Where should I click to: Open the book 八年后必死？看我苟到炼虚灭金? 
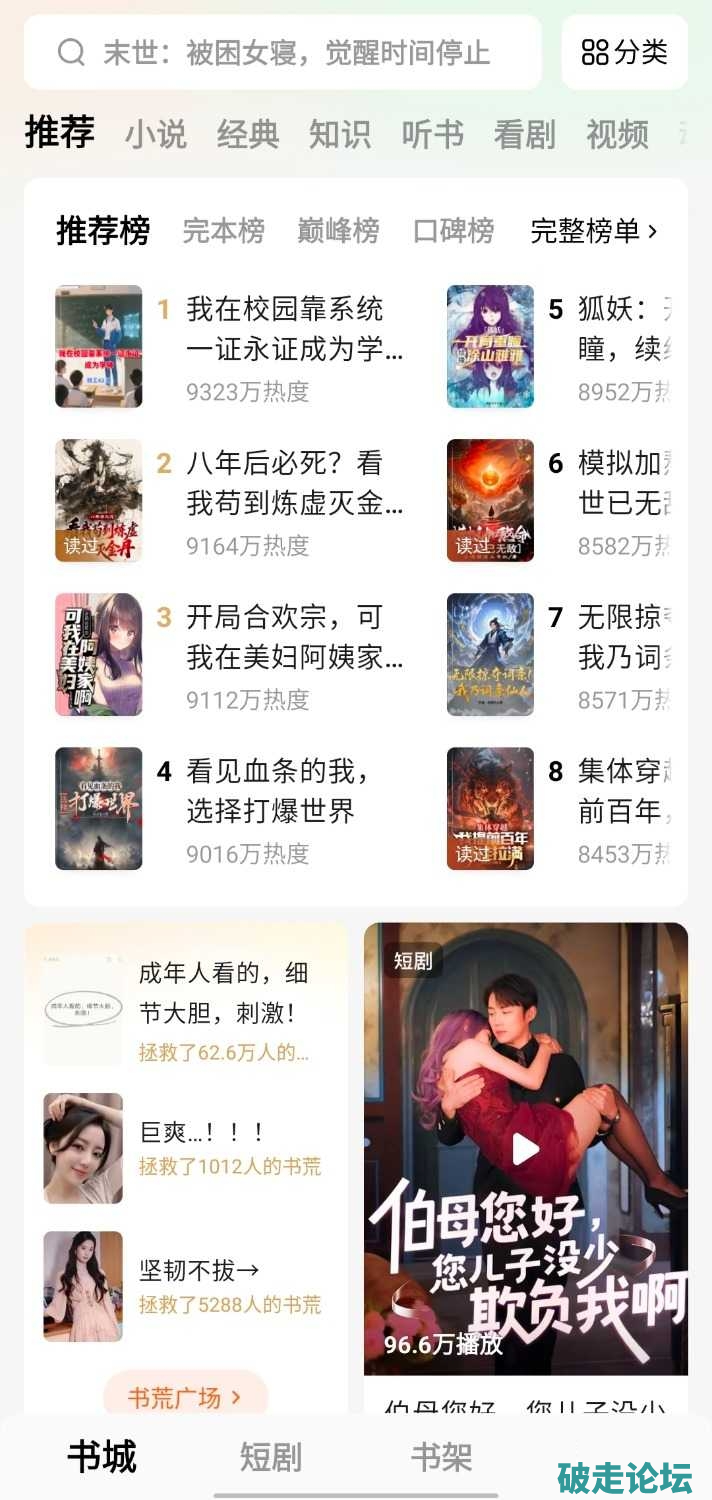(x=285, y=483)
